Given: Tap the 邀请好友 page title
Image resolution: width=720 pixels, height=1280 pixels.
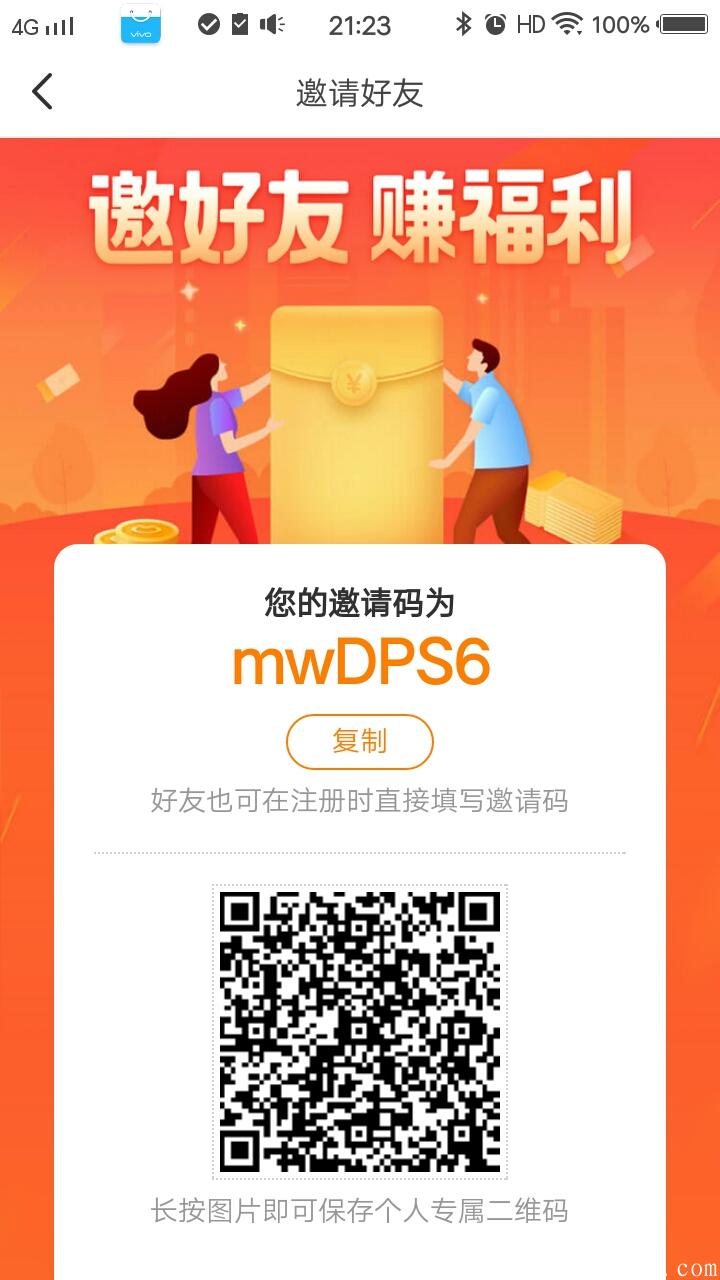Looking at the screenshot, I should pyautogui.click(x=360, y=94).
